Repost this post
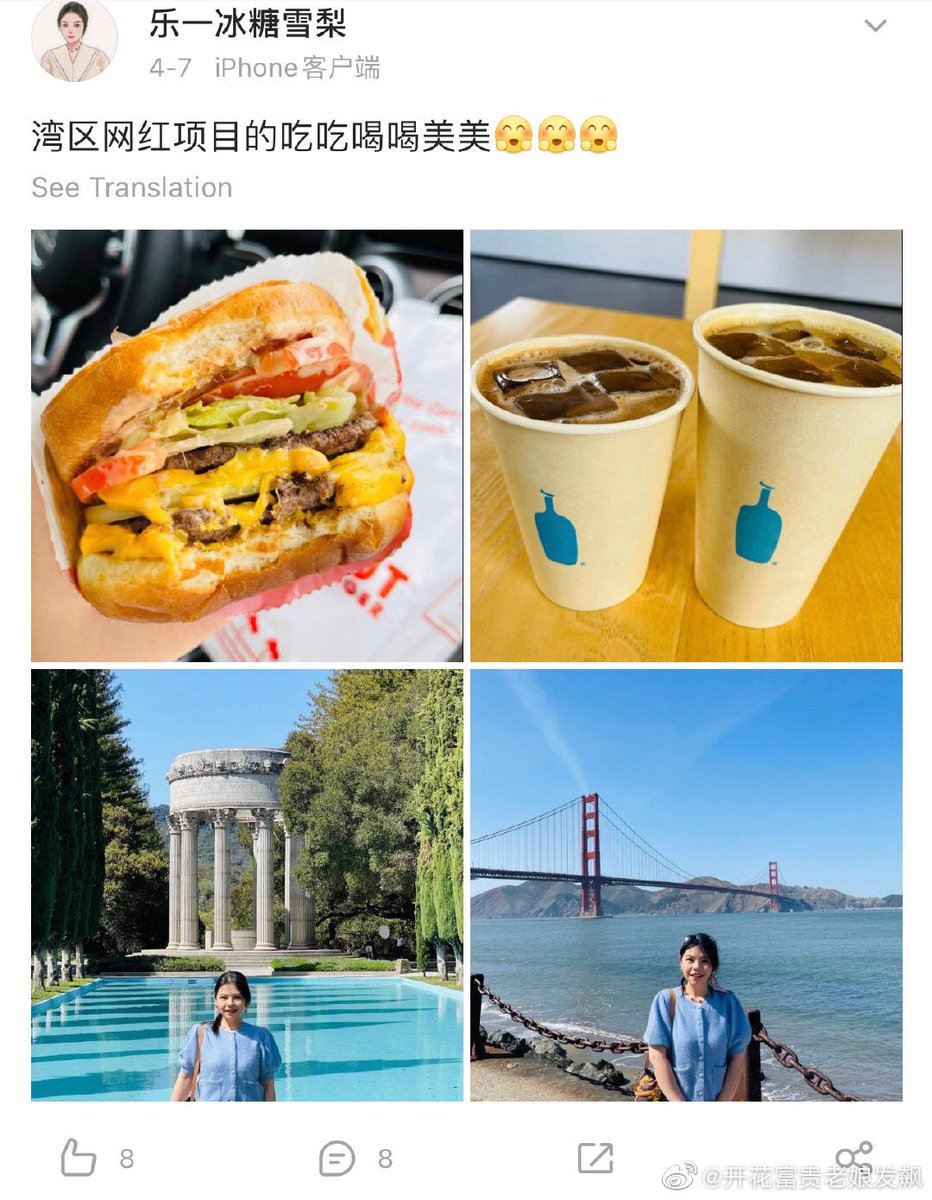The width and height of the screenshot is (932, 1200). click(x=595, y=1158)
